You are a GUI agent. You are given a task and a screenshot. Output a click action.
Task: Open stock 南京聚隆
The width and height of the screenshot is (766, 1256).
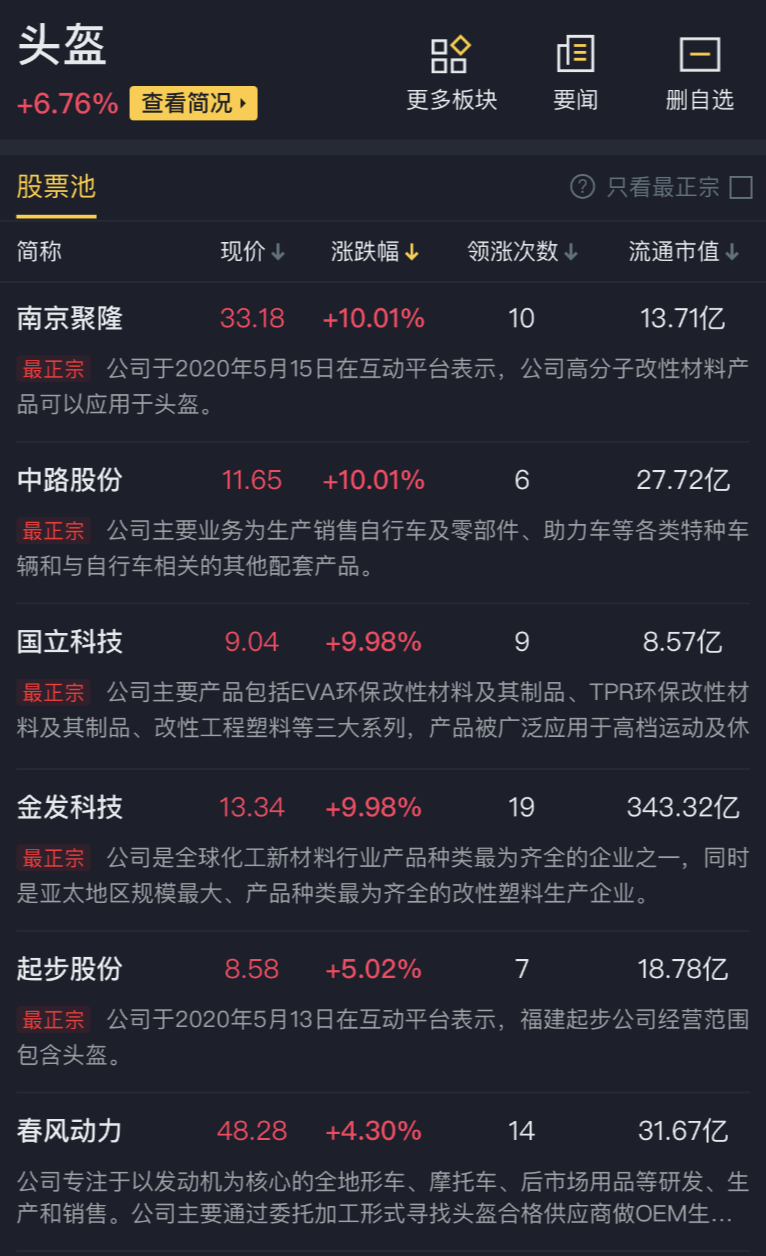point(70,319)
